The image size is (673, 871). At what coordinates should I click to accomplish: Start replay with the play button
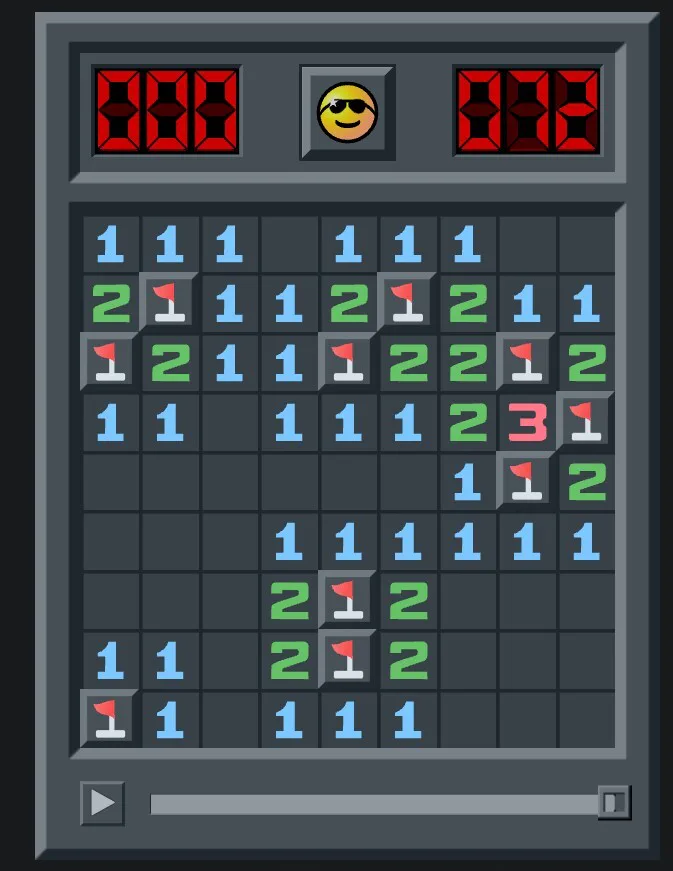(x=102, y=803)
